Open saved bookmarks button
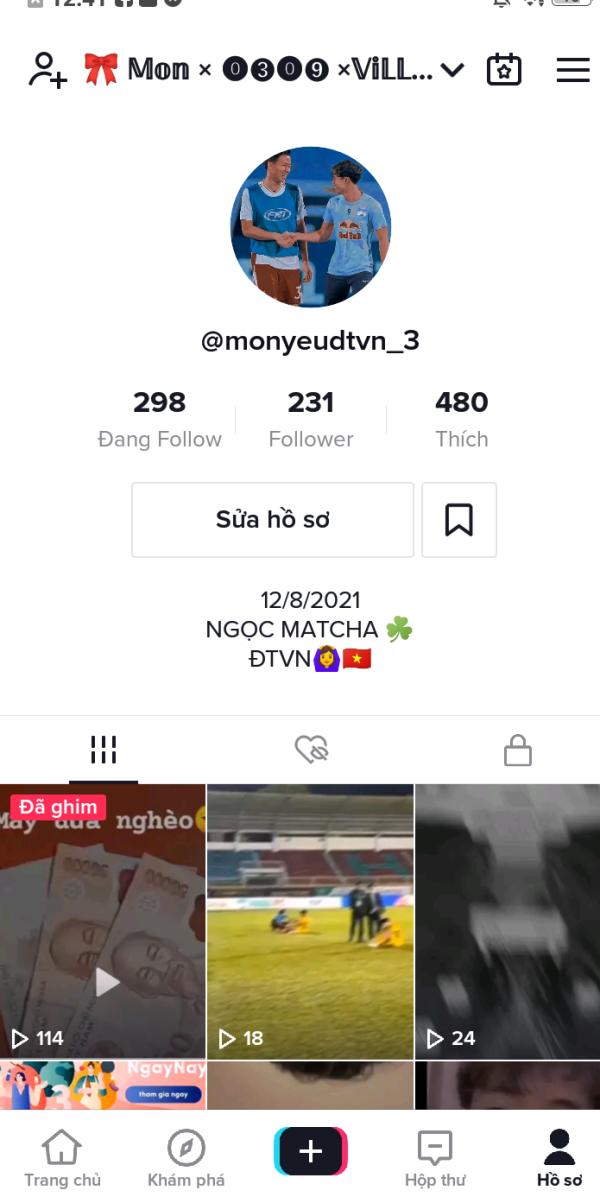600x1203 pixels. pyautogui.click(x=459, y=520)
